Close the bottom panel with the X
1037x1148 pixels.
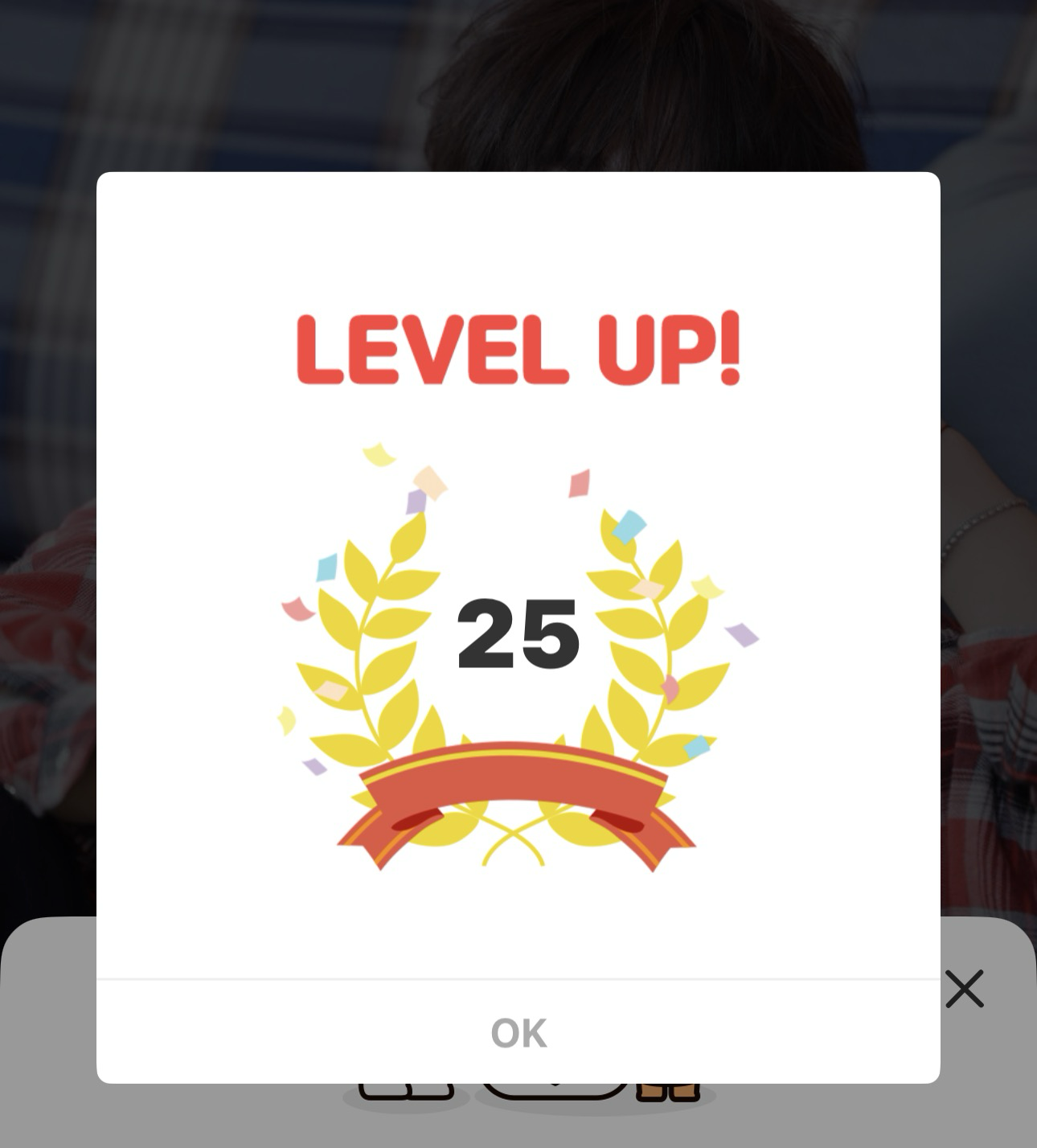(965, 989)
